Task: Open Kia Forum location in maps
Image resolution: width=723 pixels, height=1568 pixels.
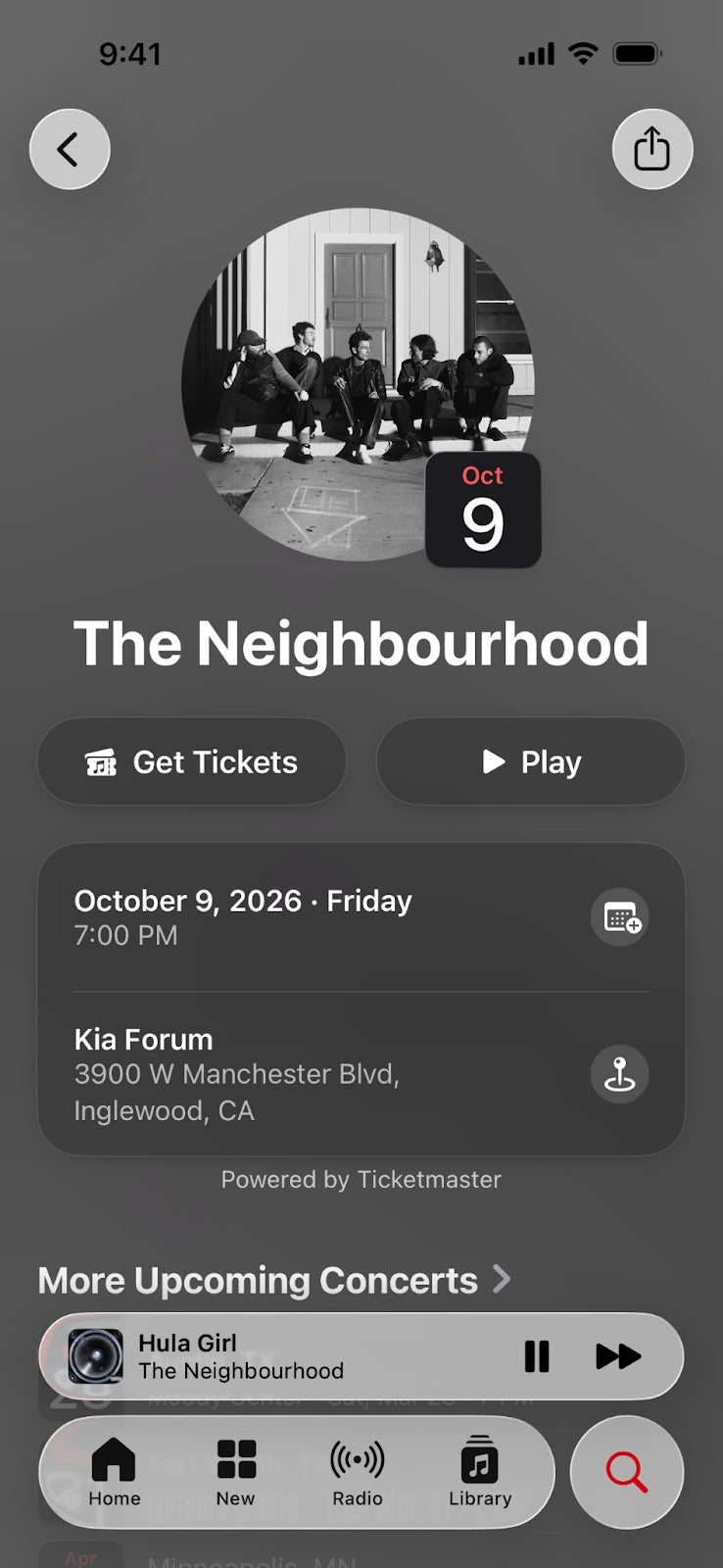Action: coord(620,1074)
